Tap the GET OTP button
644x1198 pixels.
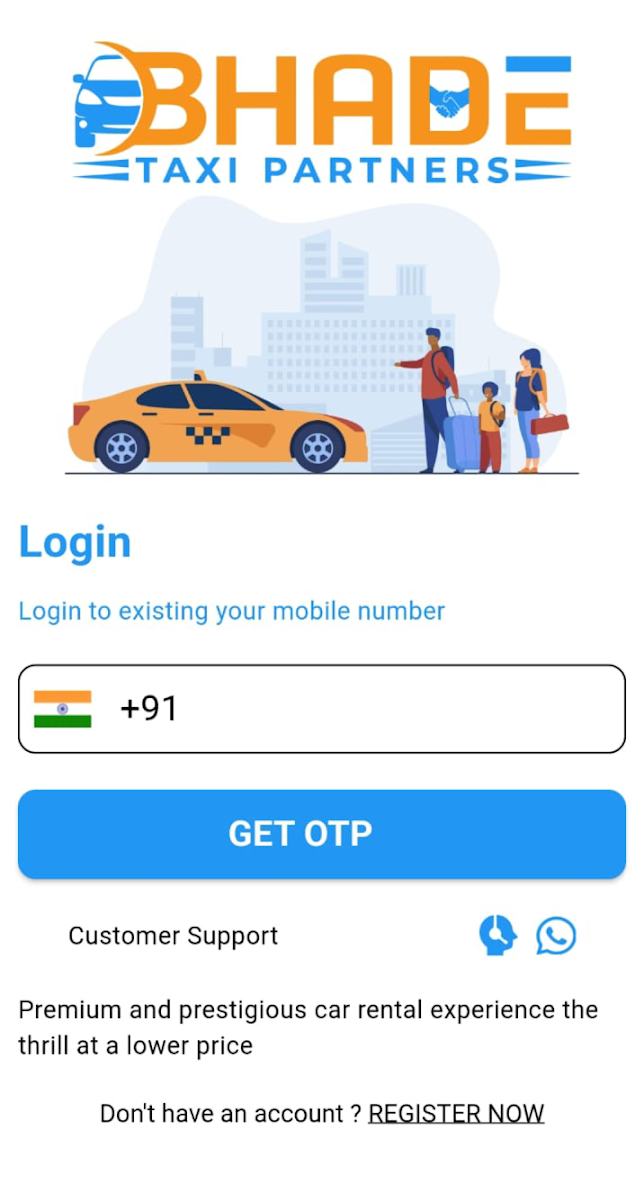[322, 834]
